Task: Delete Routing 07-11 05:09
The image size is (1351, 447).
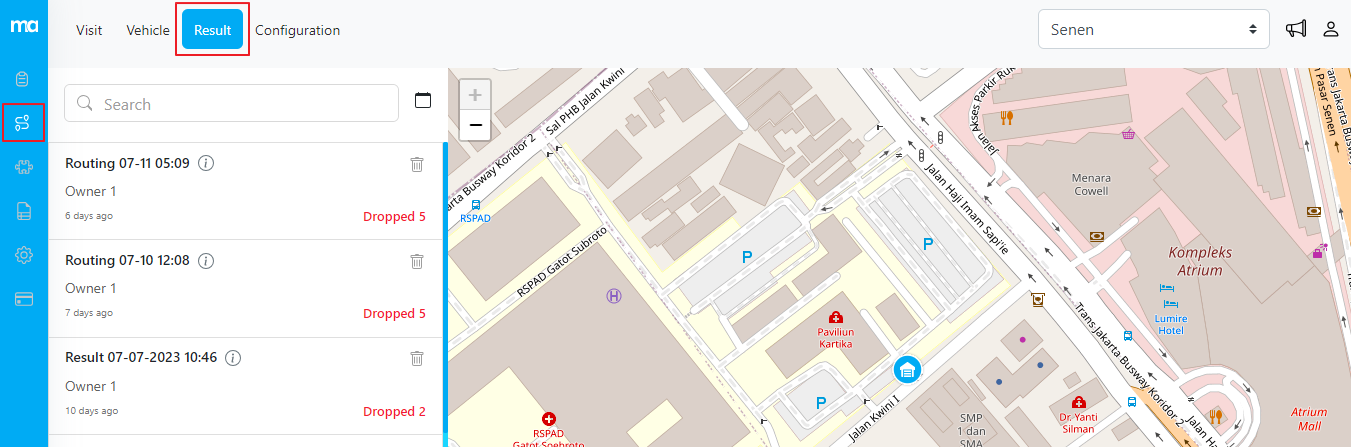Action: (x=417, y=164)
